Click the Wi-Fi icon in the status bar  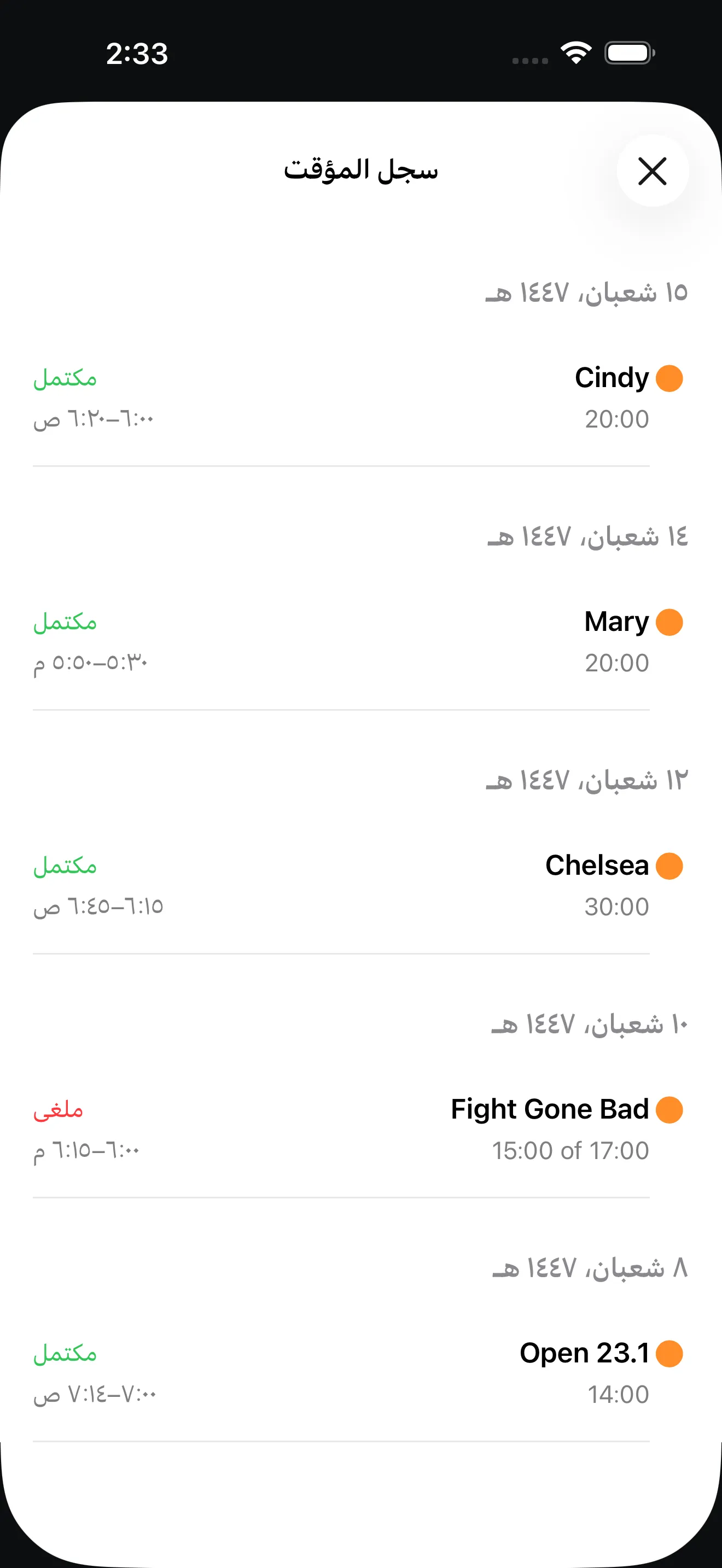575,54
